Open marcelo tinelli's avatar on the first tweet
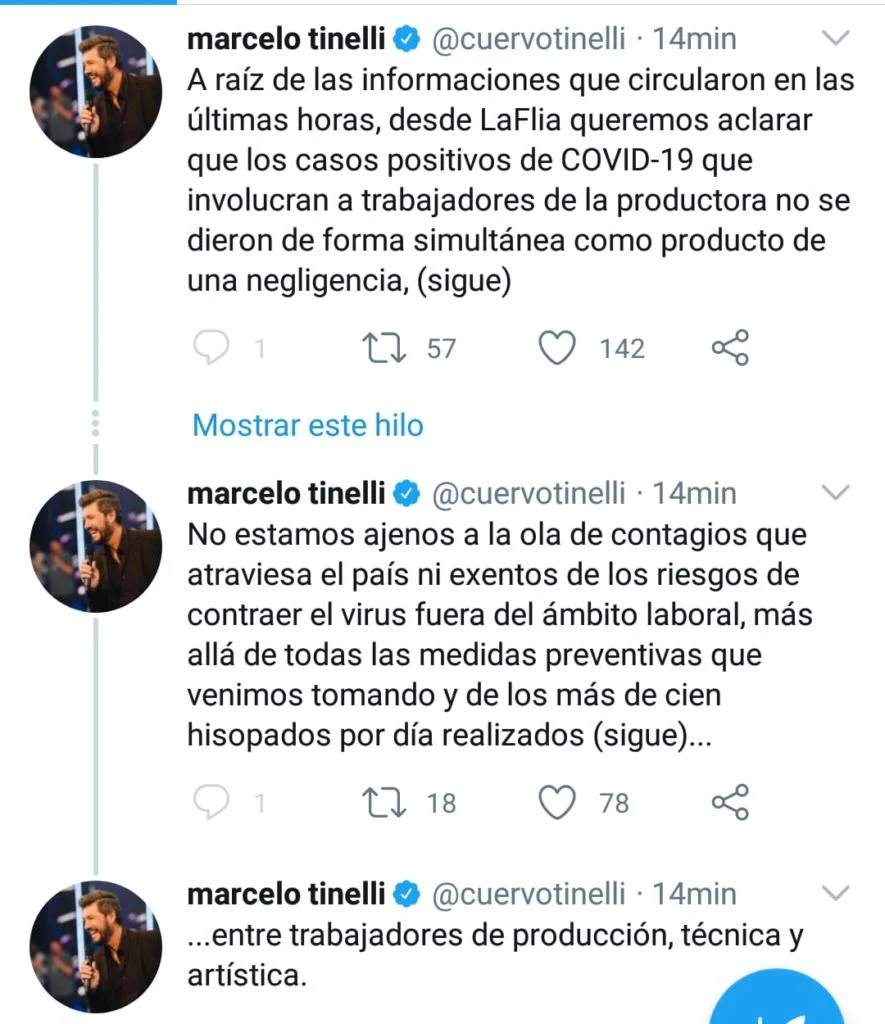 pos(97,92)
